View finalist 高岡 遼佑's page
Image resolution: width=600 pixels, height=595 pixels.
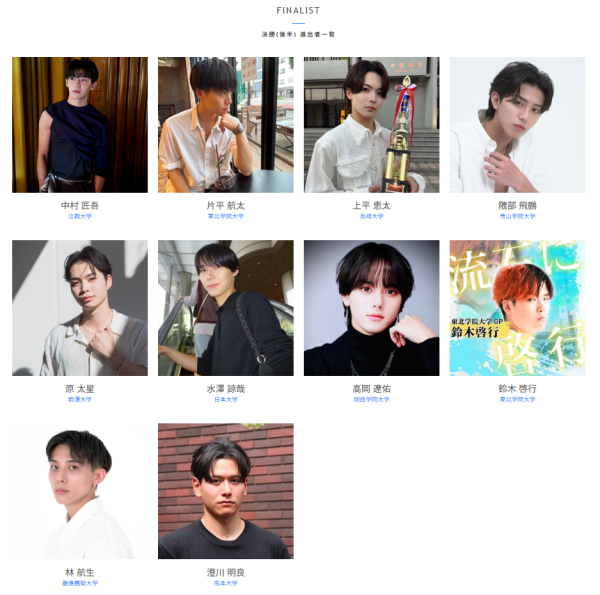[371, 308]
